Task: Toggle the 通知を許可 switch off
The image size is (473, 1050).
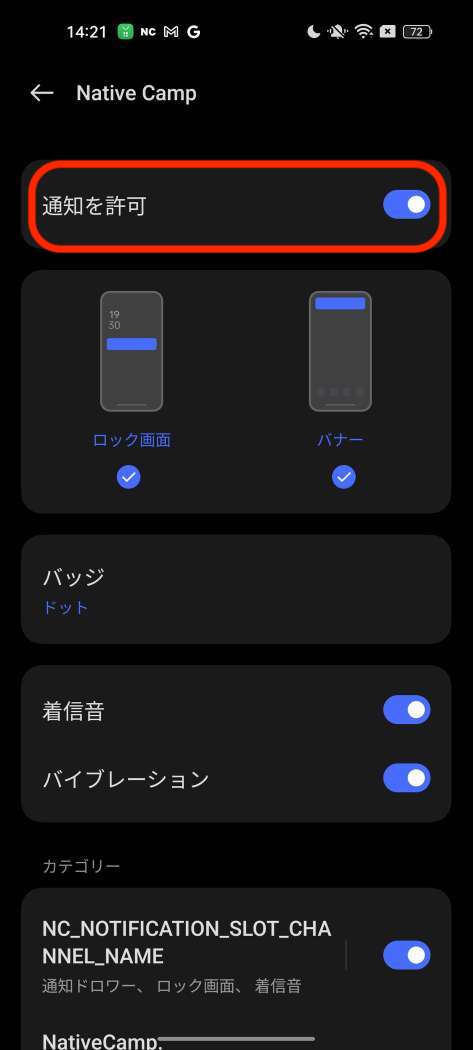Action: coord(406,205)
